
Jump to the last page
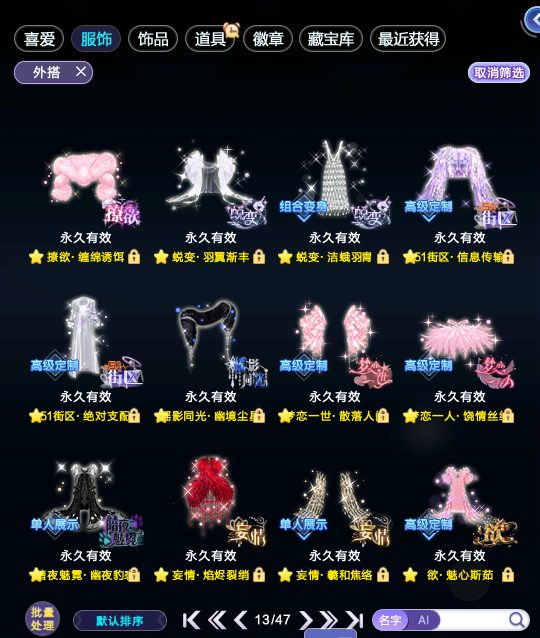[355, 620]
